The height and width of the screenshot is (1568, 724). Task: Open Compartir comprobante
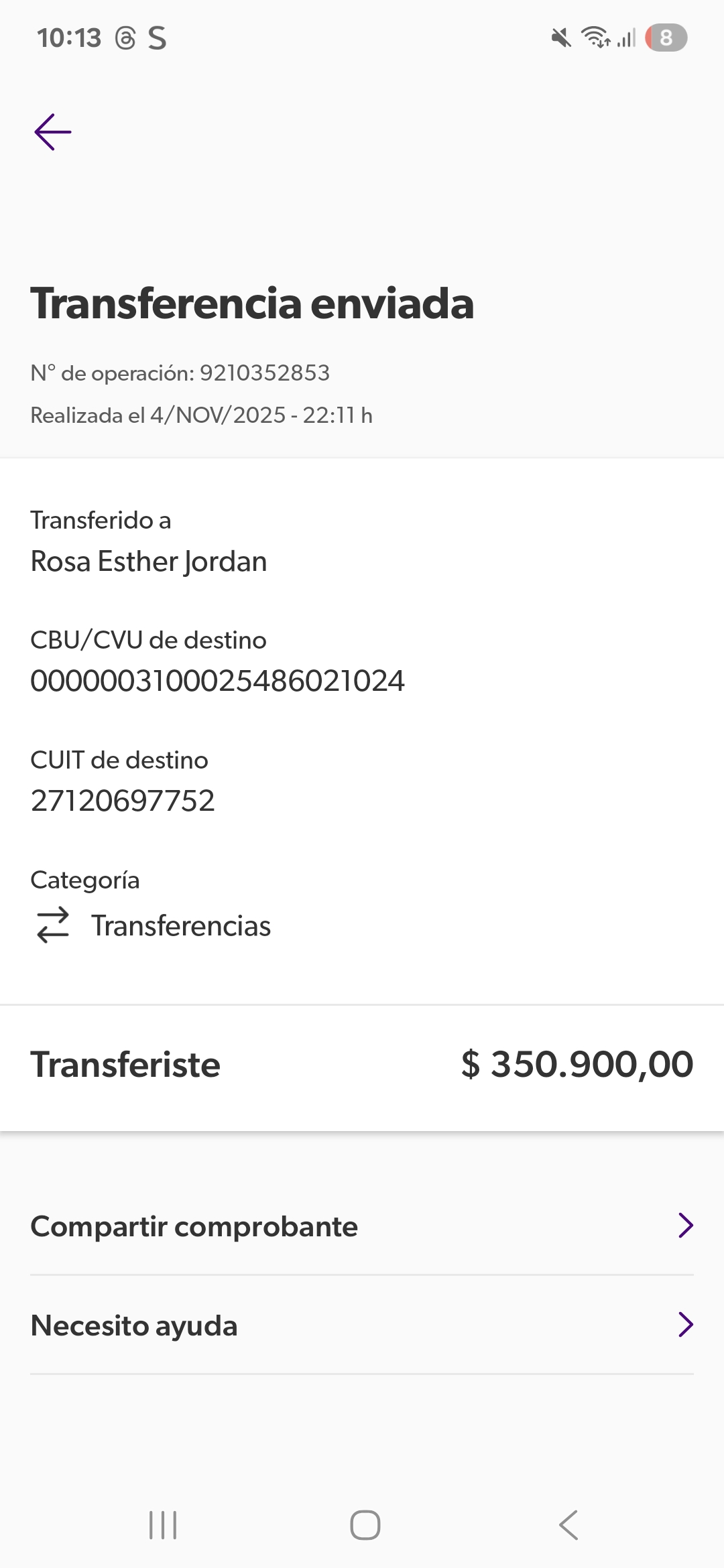(x=362, y=1226)
